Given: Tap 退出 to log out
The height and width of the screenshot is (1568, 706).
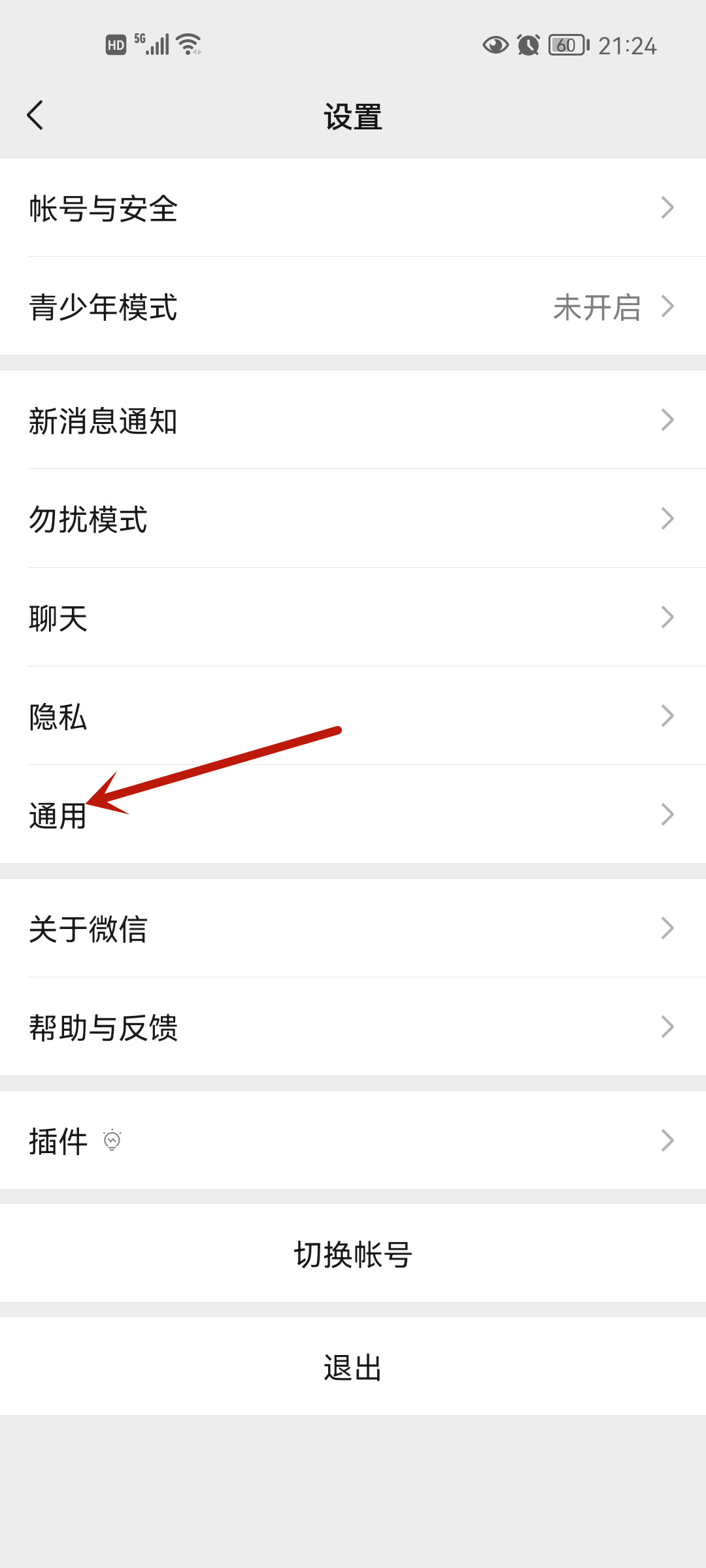Looking at the screenshot, I should click(x=353, y=1367).
